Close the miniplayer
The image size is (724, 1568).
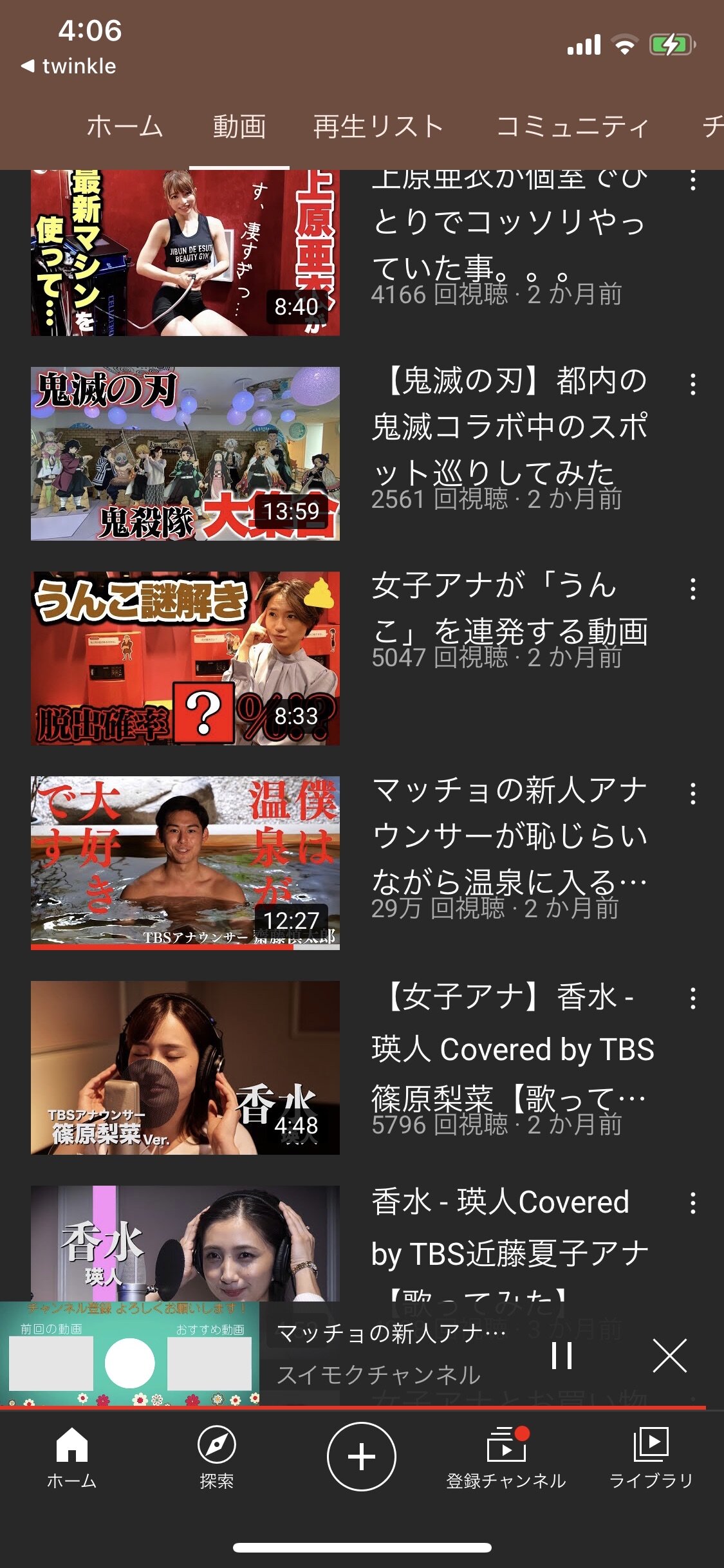coord(669,1356)
